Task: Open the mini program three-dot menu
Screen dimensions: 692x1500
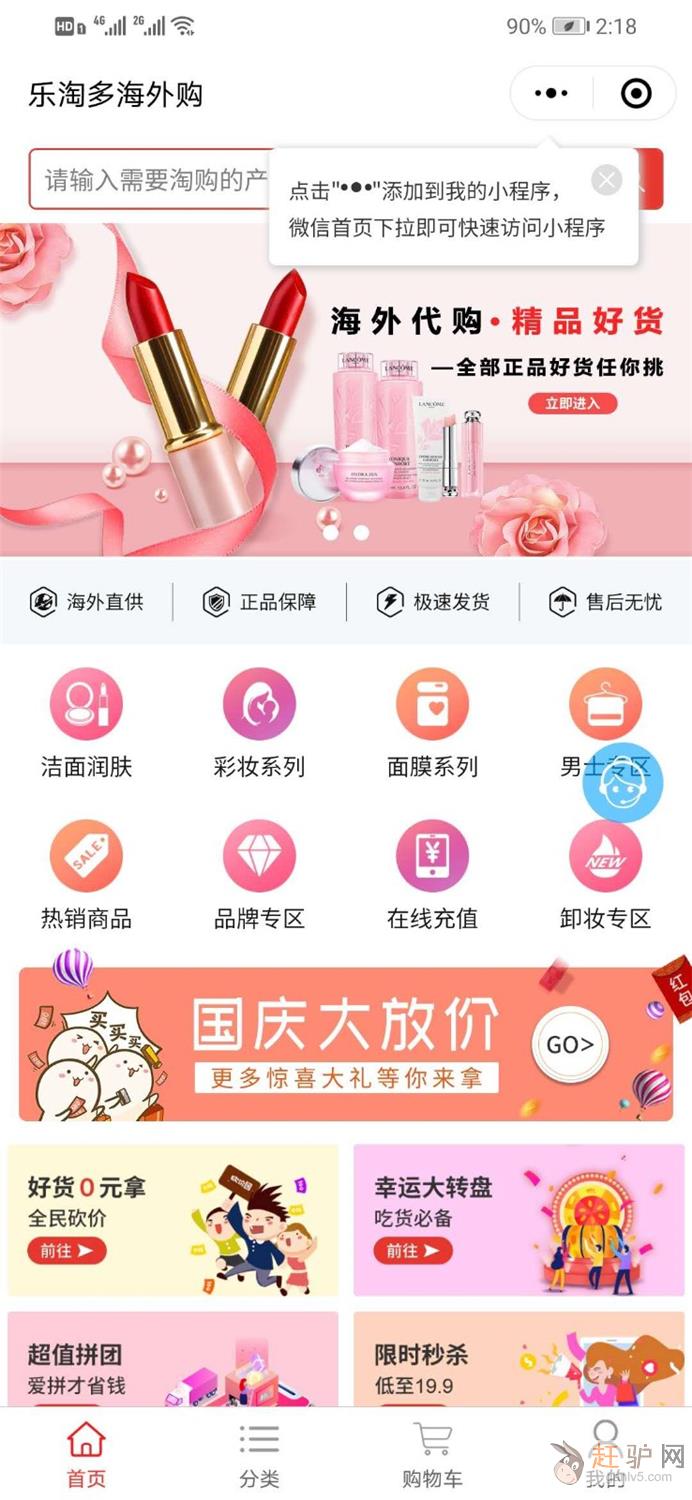Action: coord(551,94)
